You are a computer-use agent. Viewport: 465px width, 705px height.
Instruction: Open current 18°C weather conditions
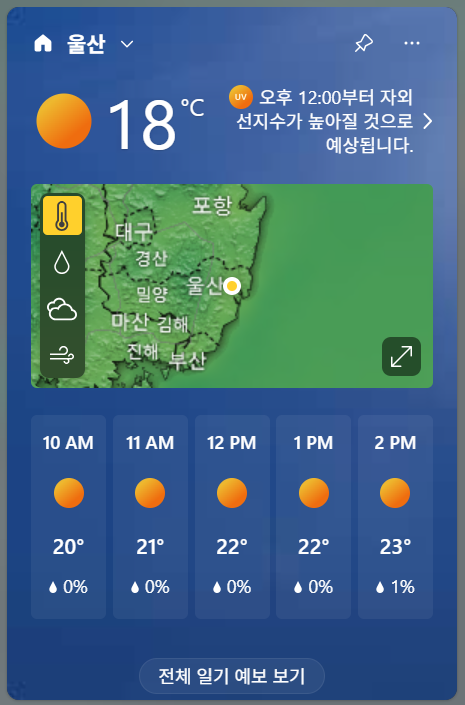(x=121, y=121)
